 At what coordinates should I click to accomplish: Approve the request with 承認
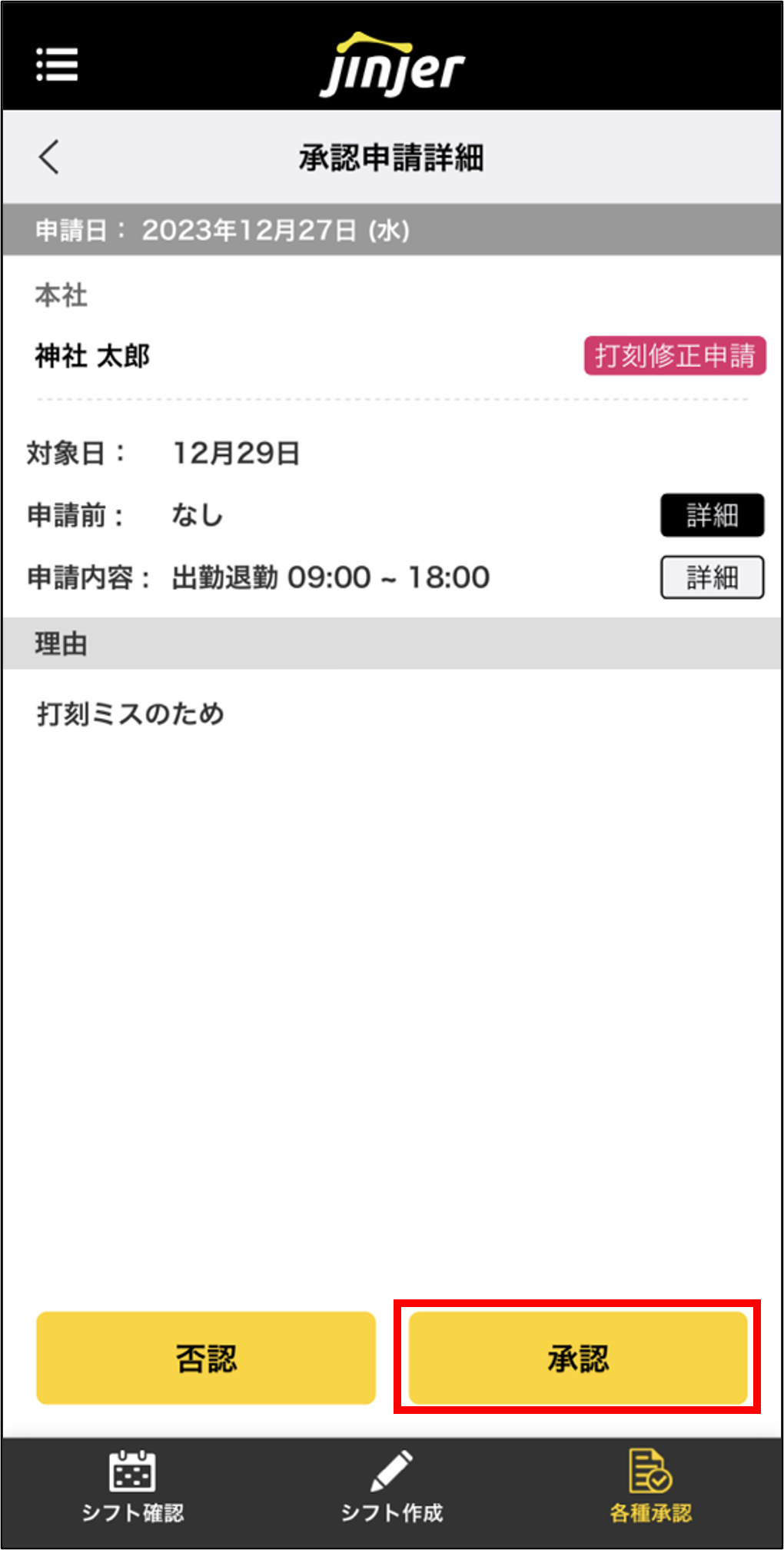point(578,1358)
